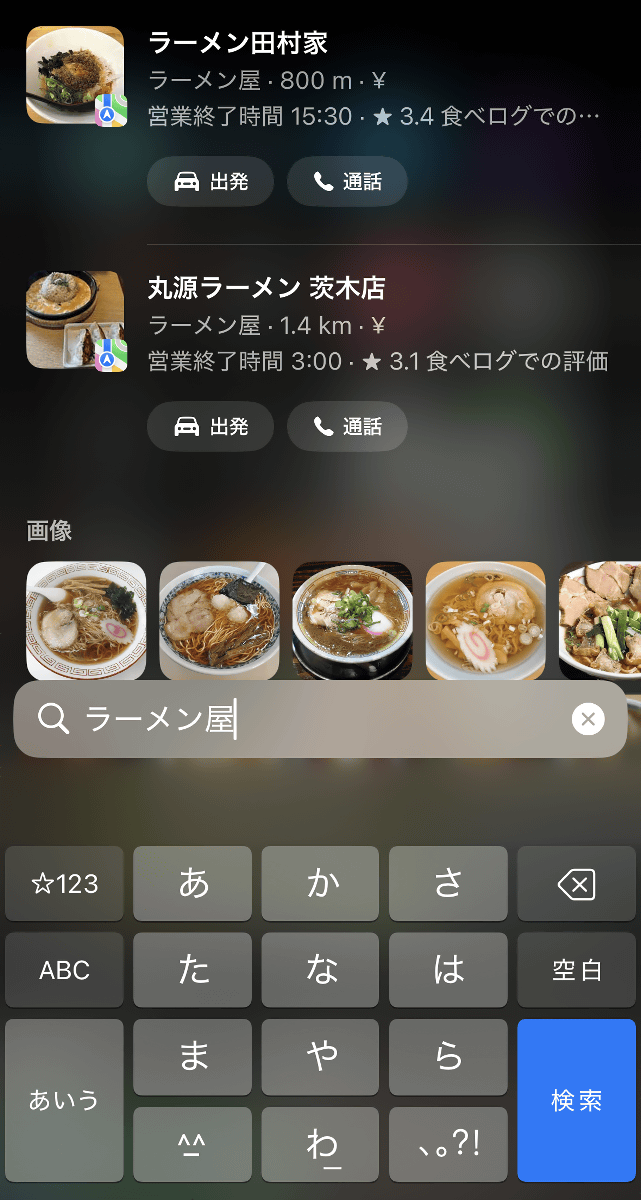This screenshot has width=641, height=1200.
Task: Open the ラーメン田村家 search result
Action: pyautogui.click(x=237, y=43)
